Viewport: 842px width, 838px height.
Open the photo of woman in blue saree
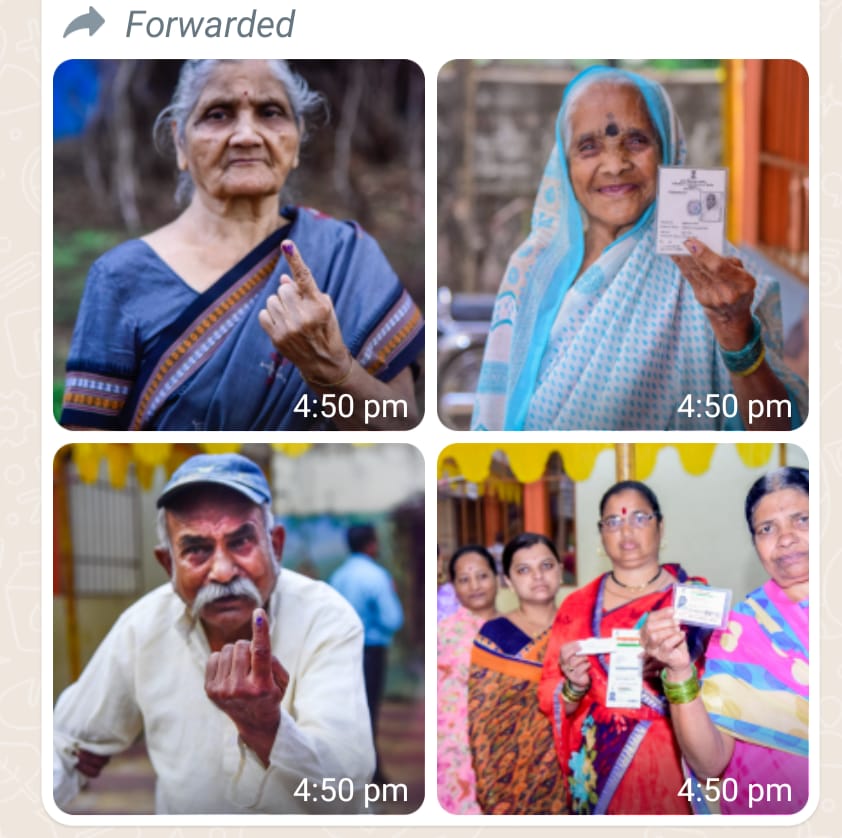(x=238, y=244)
